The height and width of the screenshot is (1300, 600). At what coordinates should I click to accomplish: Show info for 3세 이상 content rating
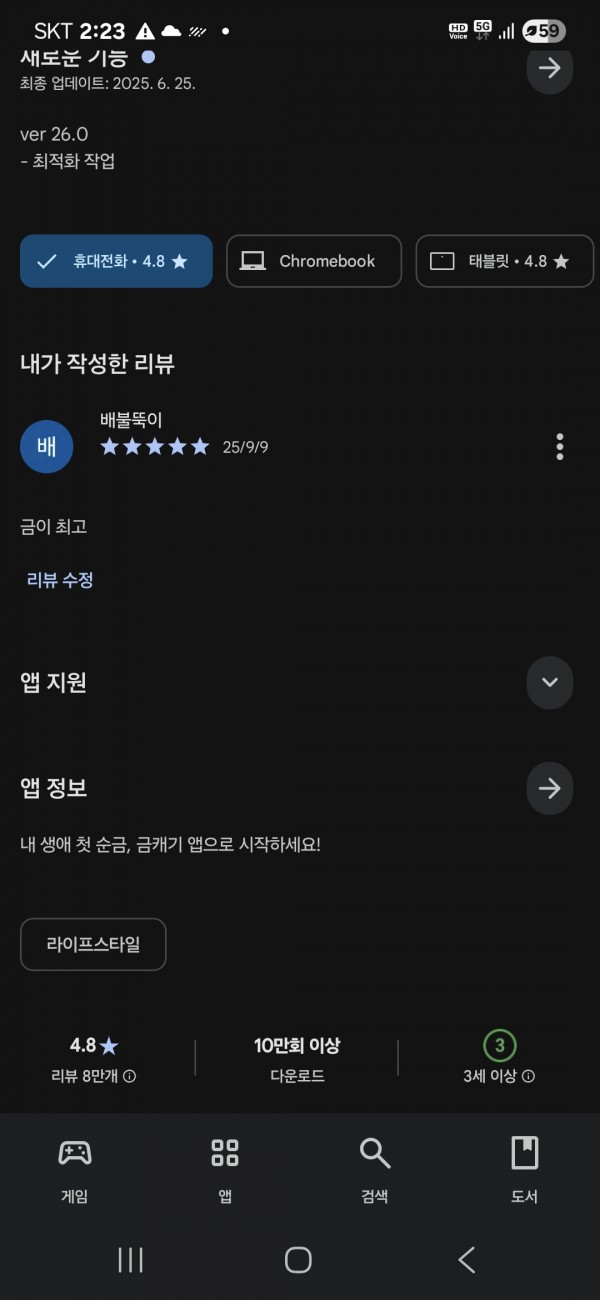click(528, 1077)
